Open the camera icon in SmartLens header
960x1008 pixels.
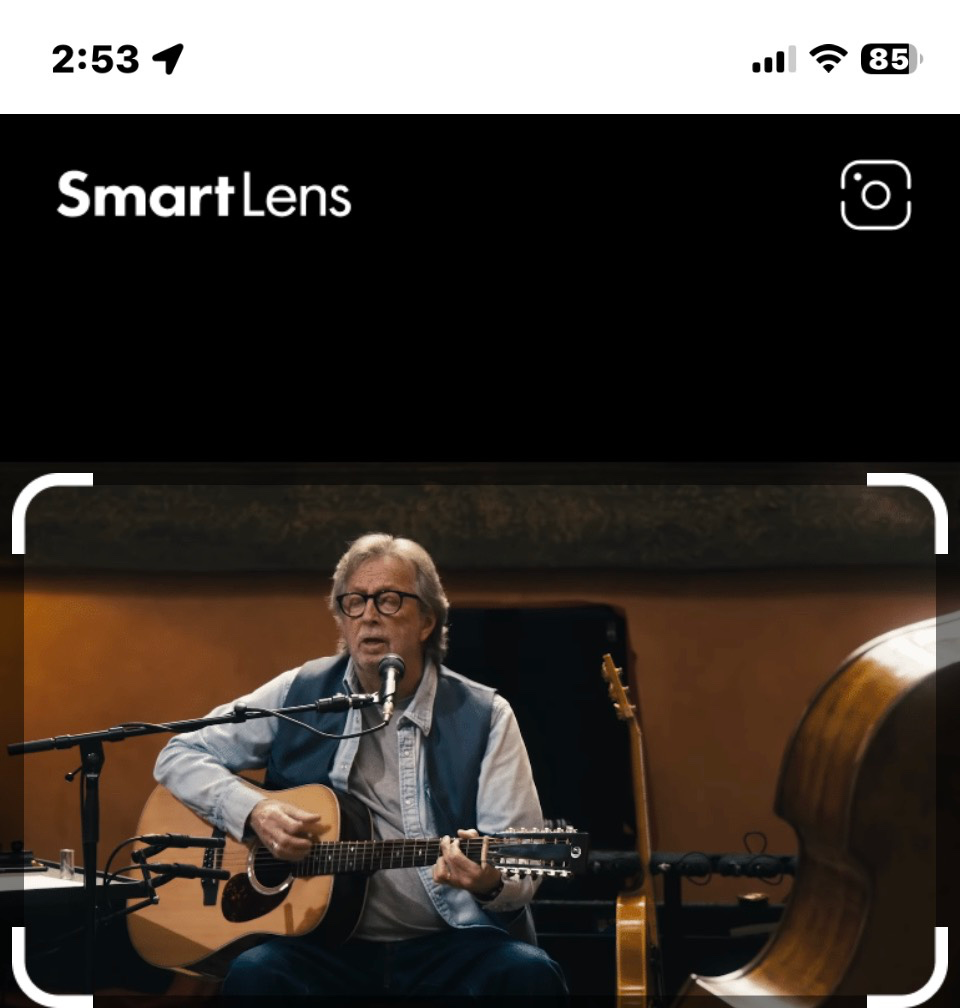875,195
